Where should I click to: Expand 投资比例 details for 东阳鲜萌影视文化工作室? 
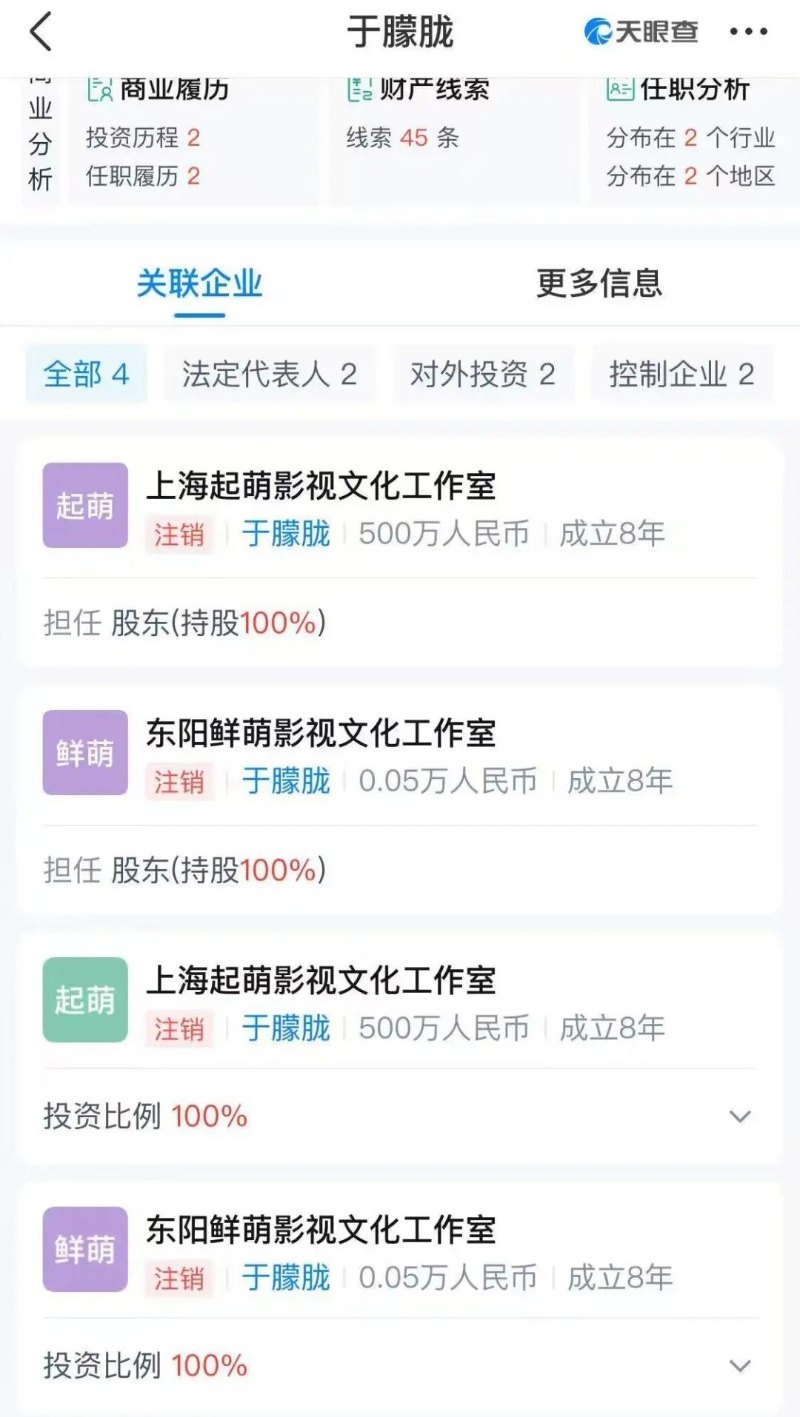point(740,1365)
